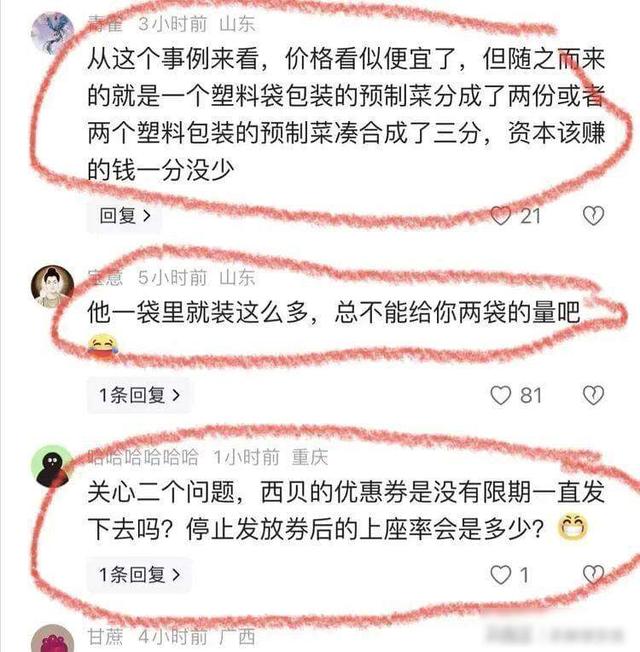Reply to the comment about 预制菜 pricing
This screenshot has width=640, height=652.
pos(124,215)
